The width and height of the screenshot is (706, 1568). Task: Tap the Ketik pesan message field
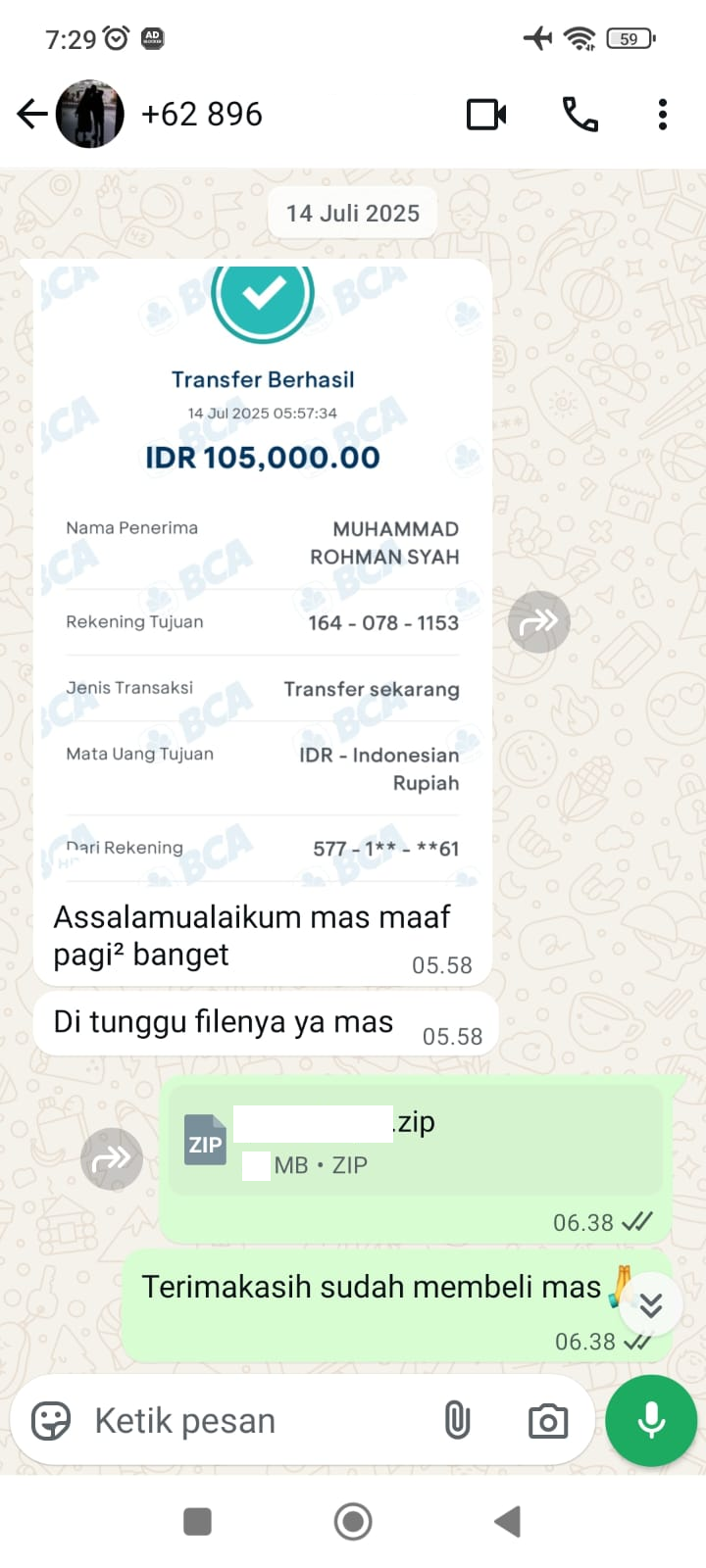pyautogui.click(x=255, y=1420)
